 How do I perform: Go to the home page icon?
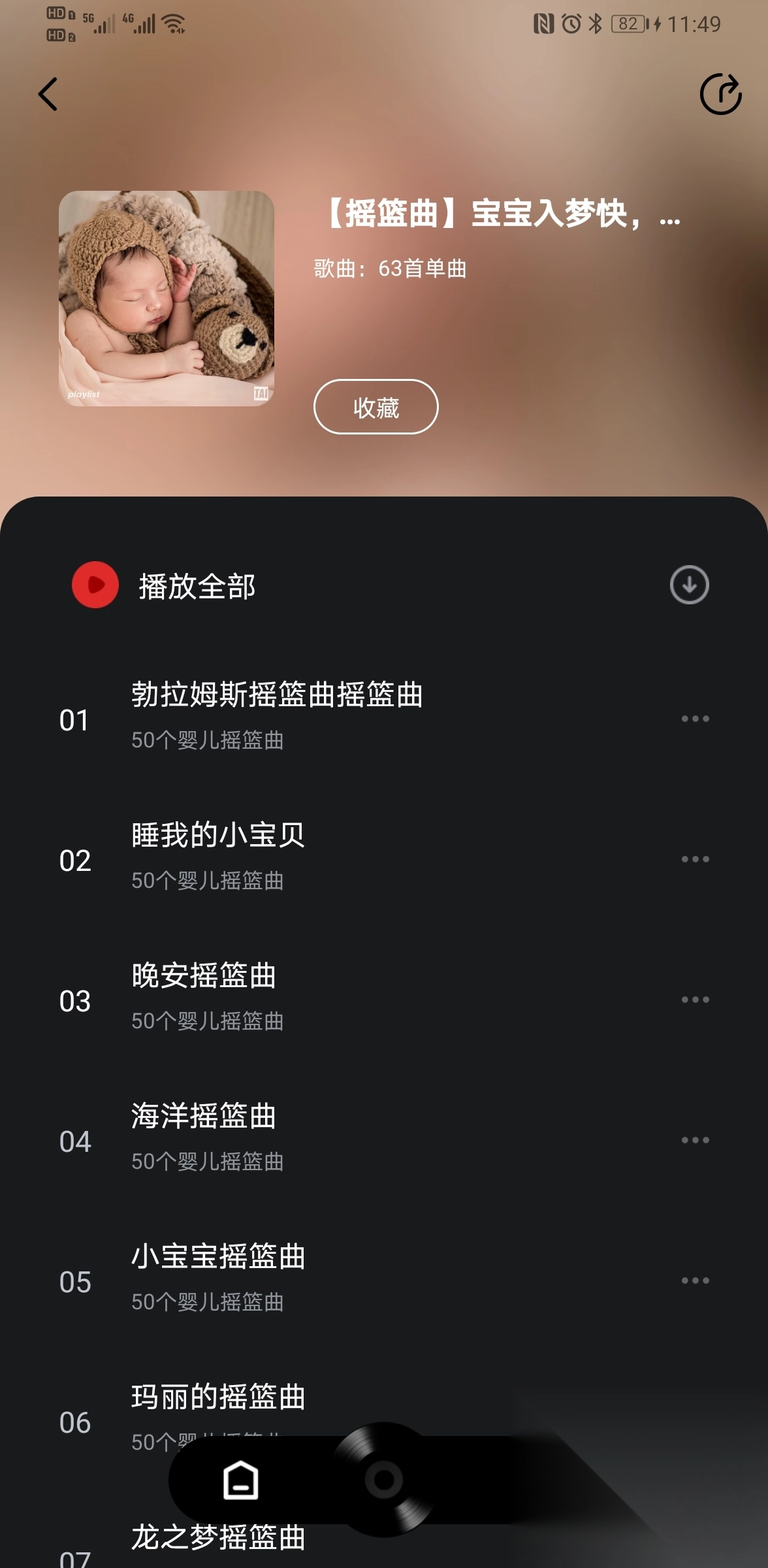click(241, 1480)
